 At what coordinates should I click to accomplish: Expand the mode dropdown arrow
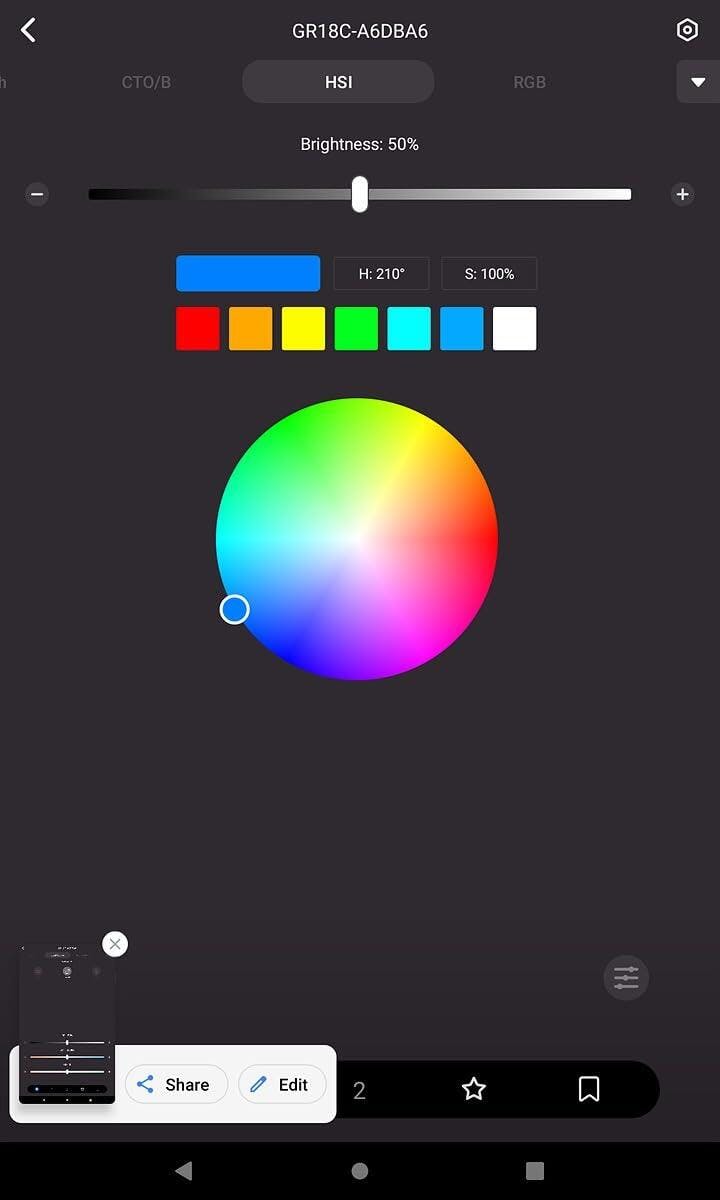click(x=698, y=82)
